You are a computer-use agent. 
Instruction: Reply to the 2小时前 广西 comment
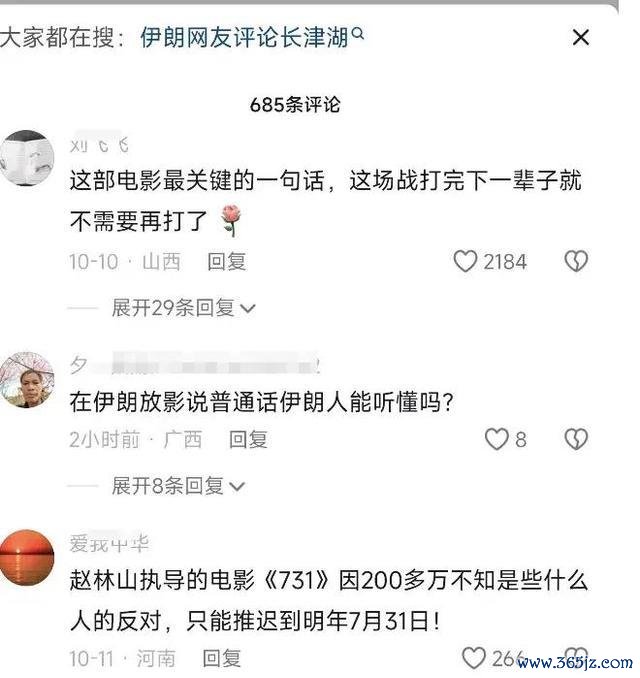coord(247,439)
